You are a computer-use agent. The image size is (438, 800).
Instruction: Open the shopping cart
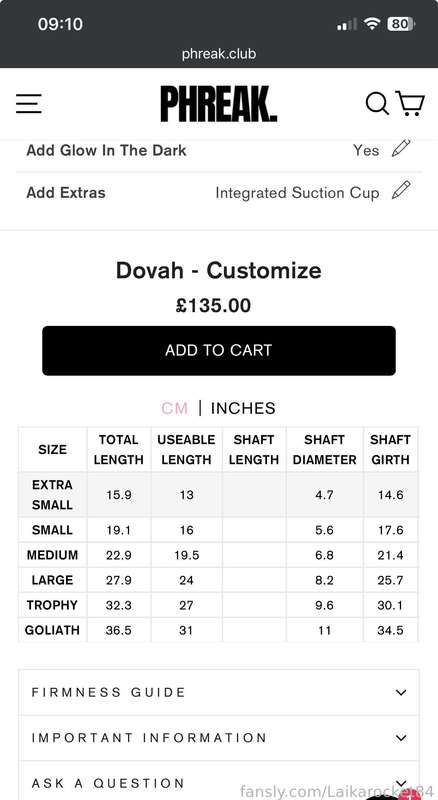point(410,104)
